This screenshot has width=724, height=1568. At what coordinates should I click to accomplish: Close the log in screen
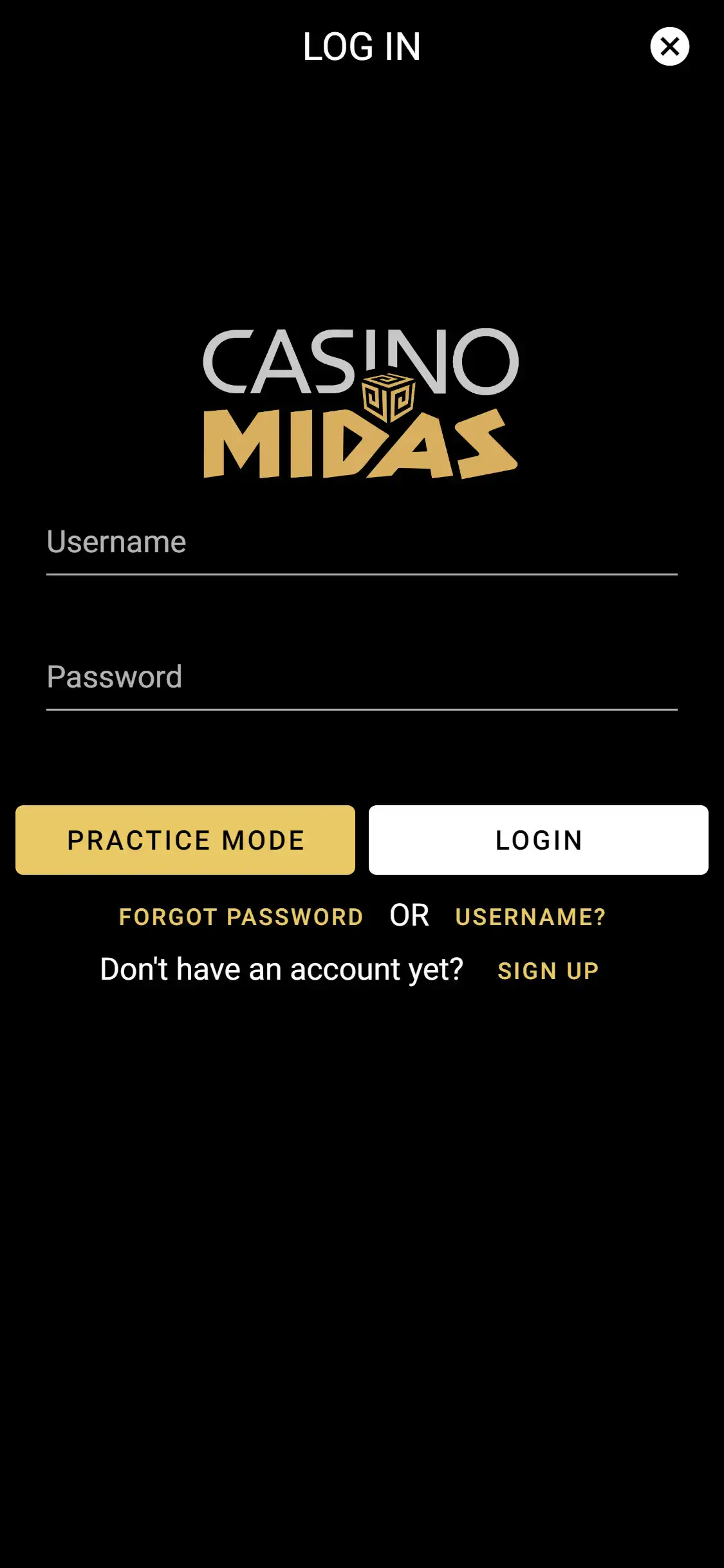(x=669, y=46)
